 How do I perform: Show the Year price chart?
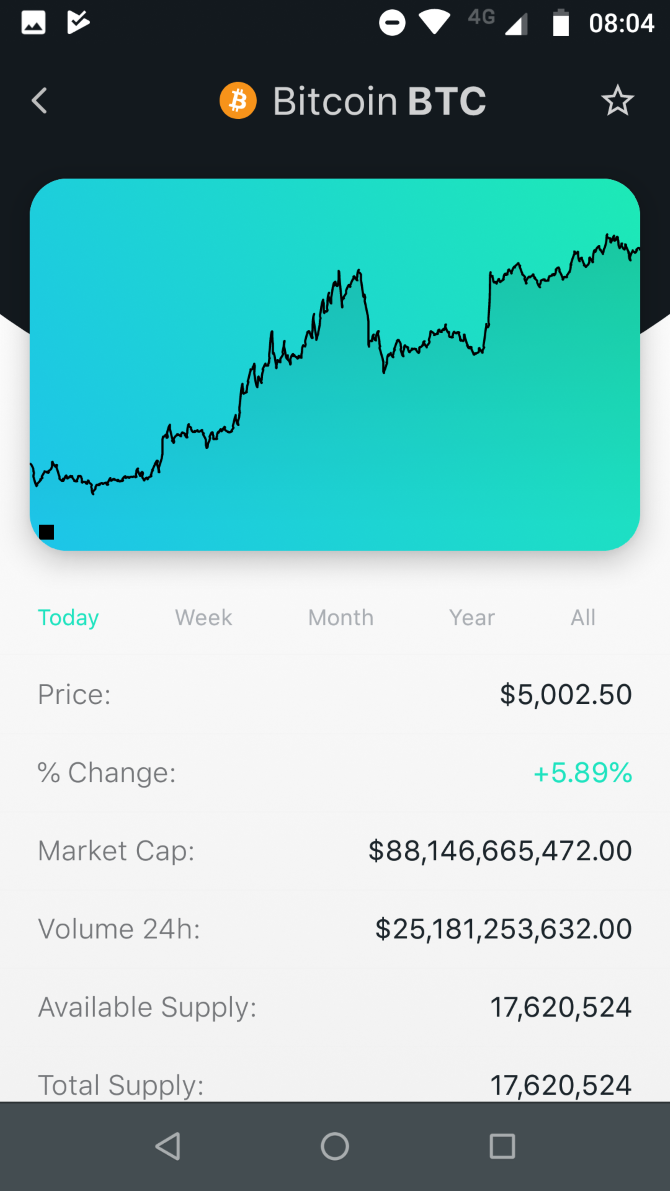coord(472,618)
